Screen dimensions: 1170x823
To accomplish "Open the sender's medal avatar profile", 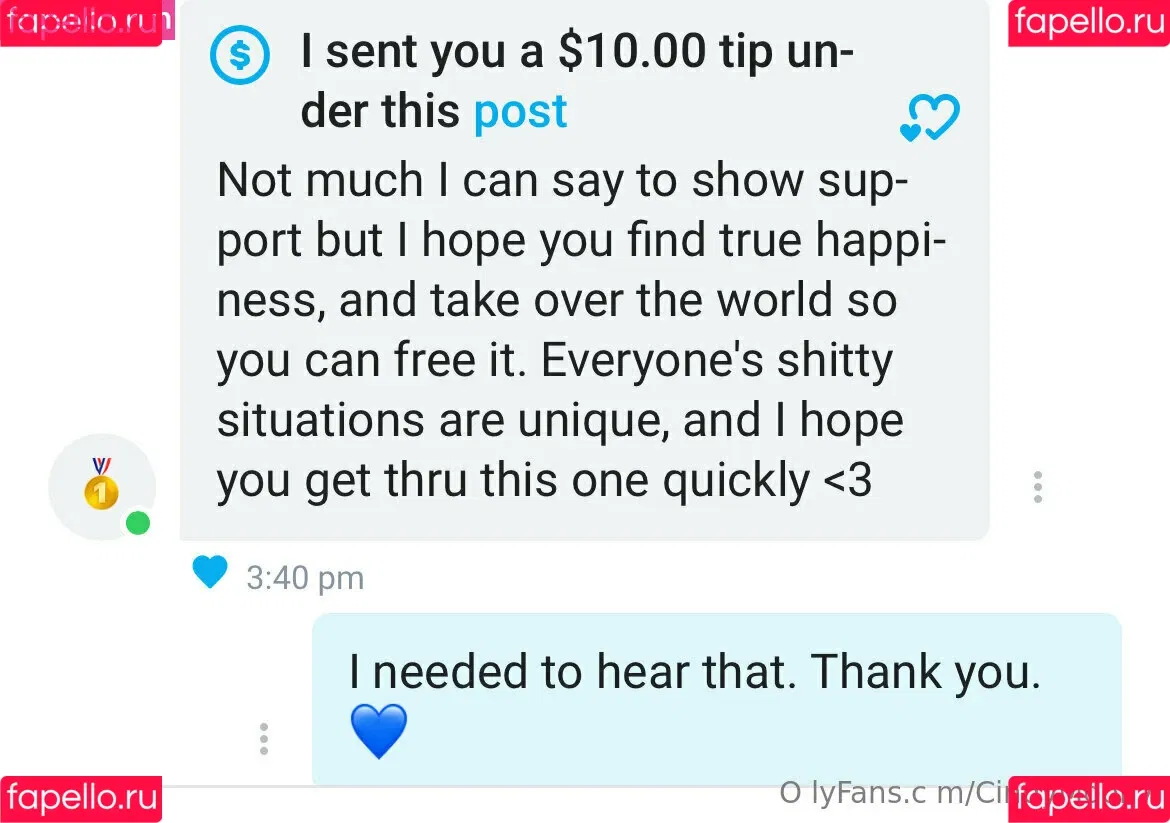I will coord(101,487).
